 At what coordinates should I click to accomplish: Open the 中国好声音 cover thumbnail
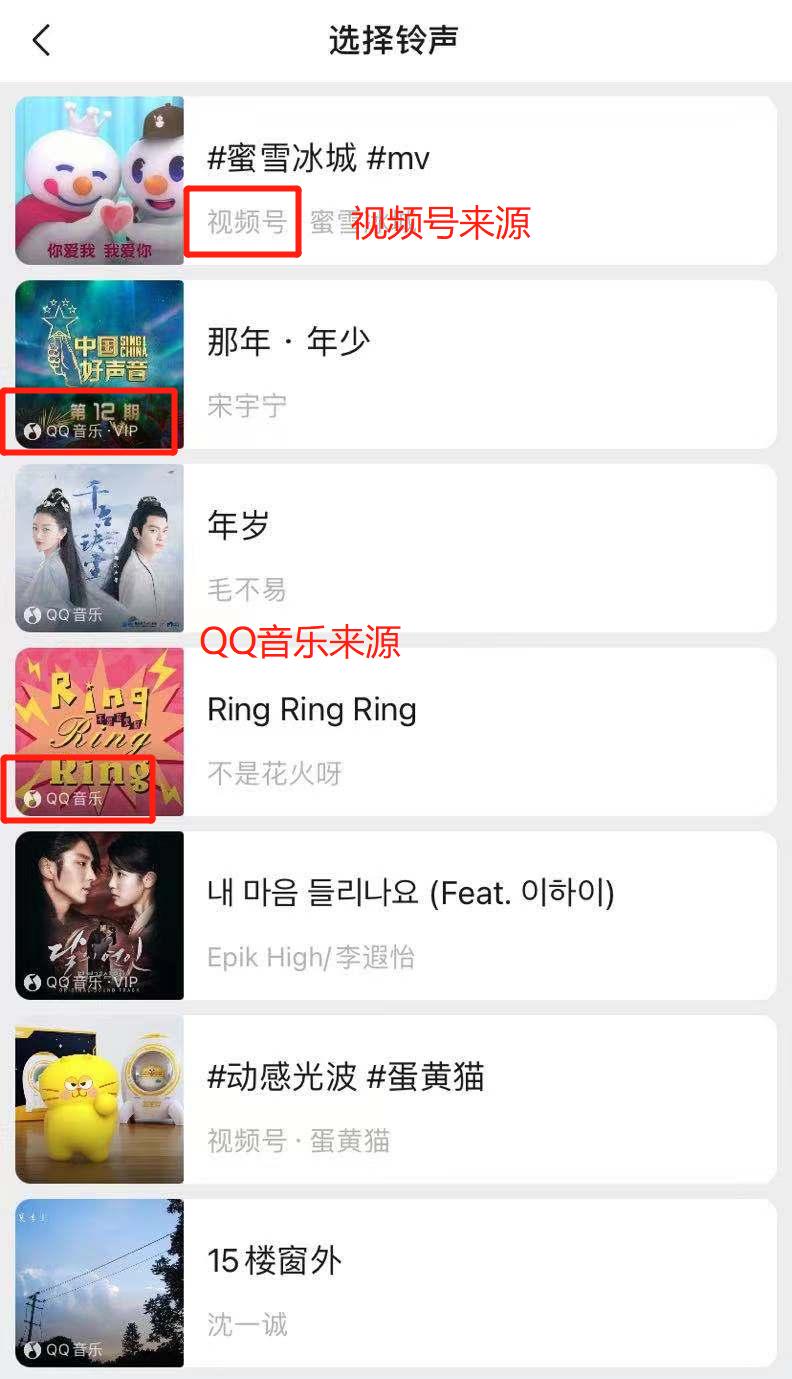coord(100,363)
